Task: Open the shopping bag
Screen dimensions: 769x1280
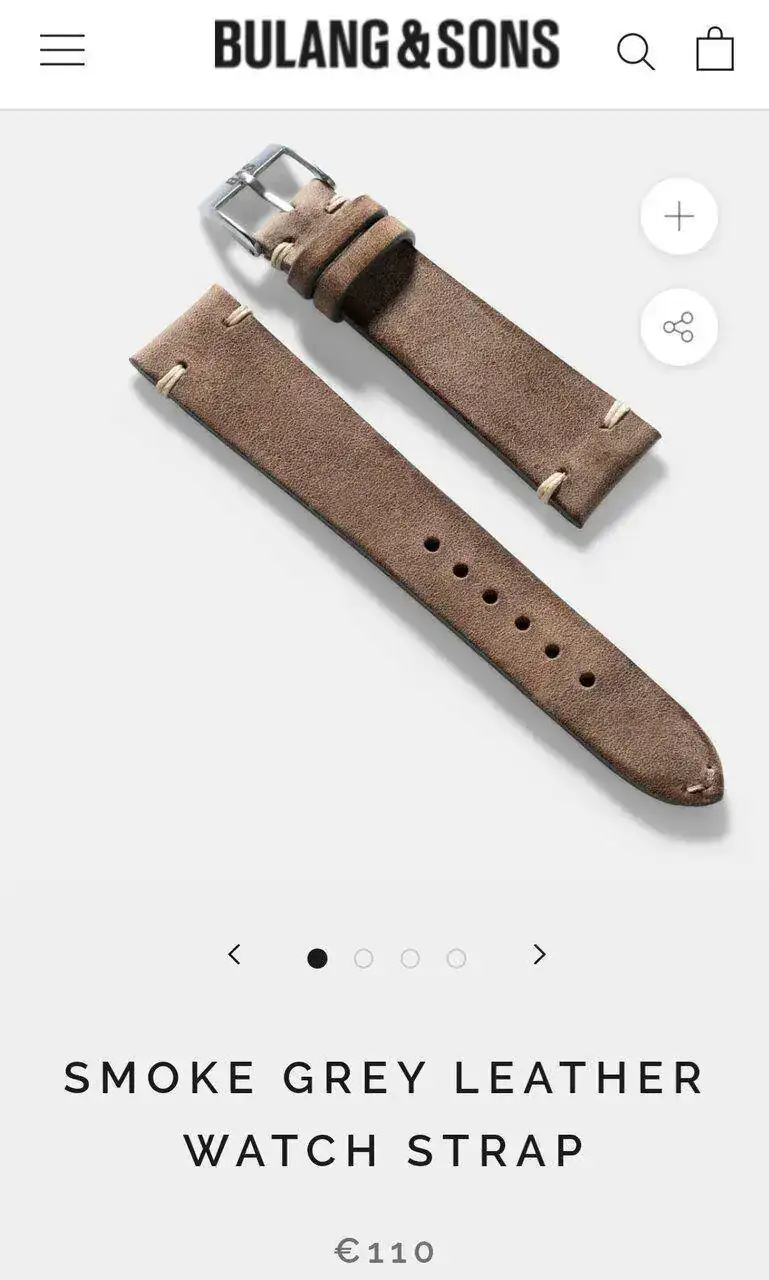Action: tap(715, 49)
